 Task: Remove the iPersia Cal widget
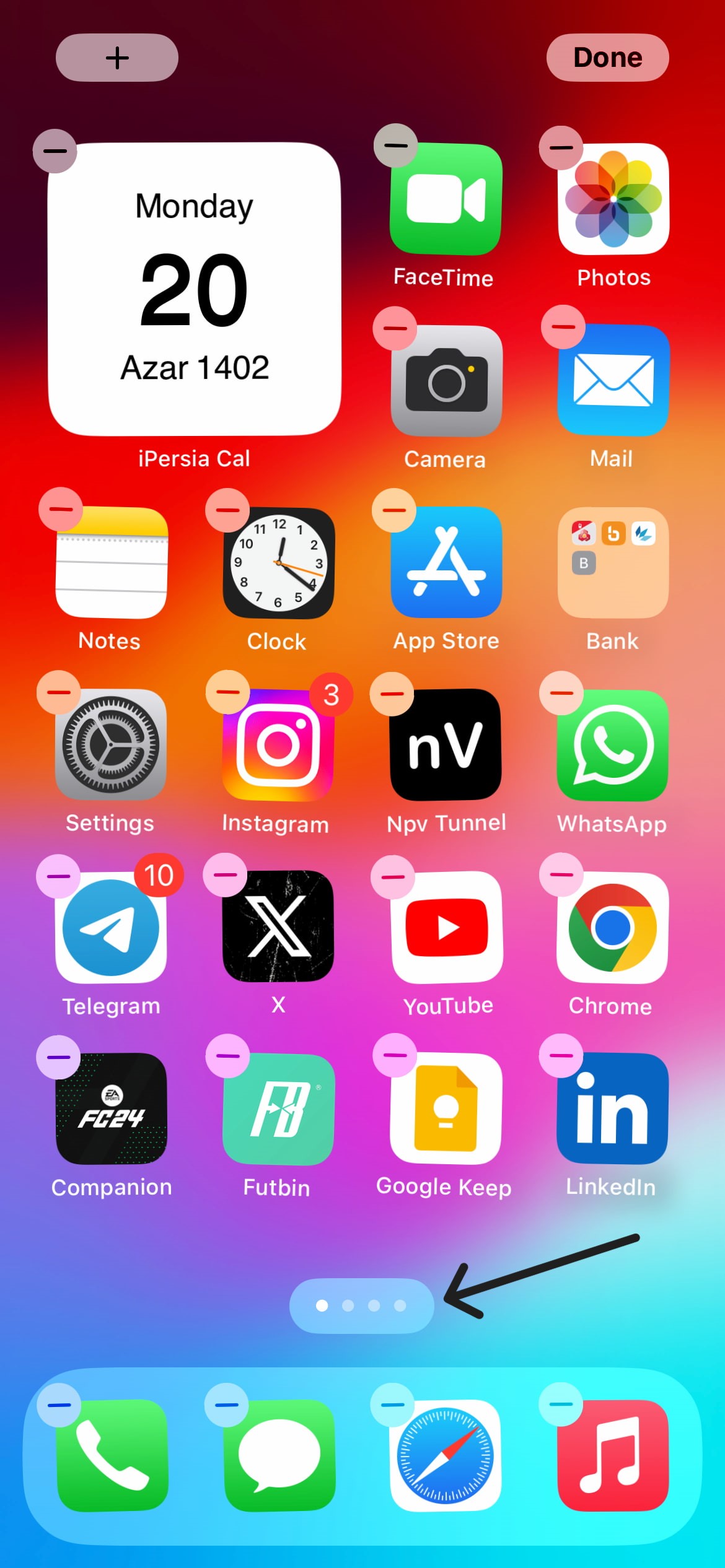click(55, 151)
